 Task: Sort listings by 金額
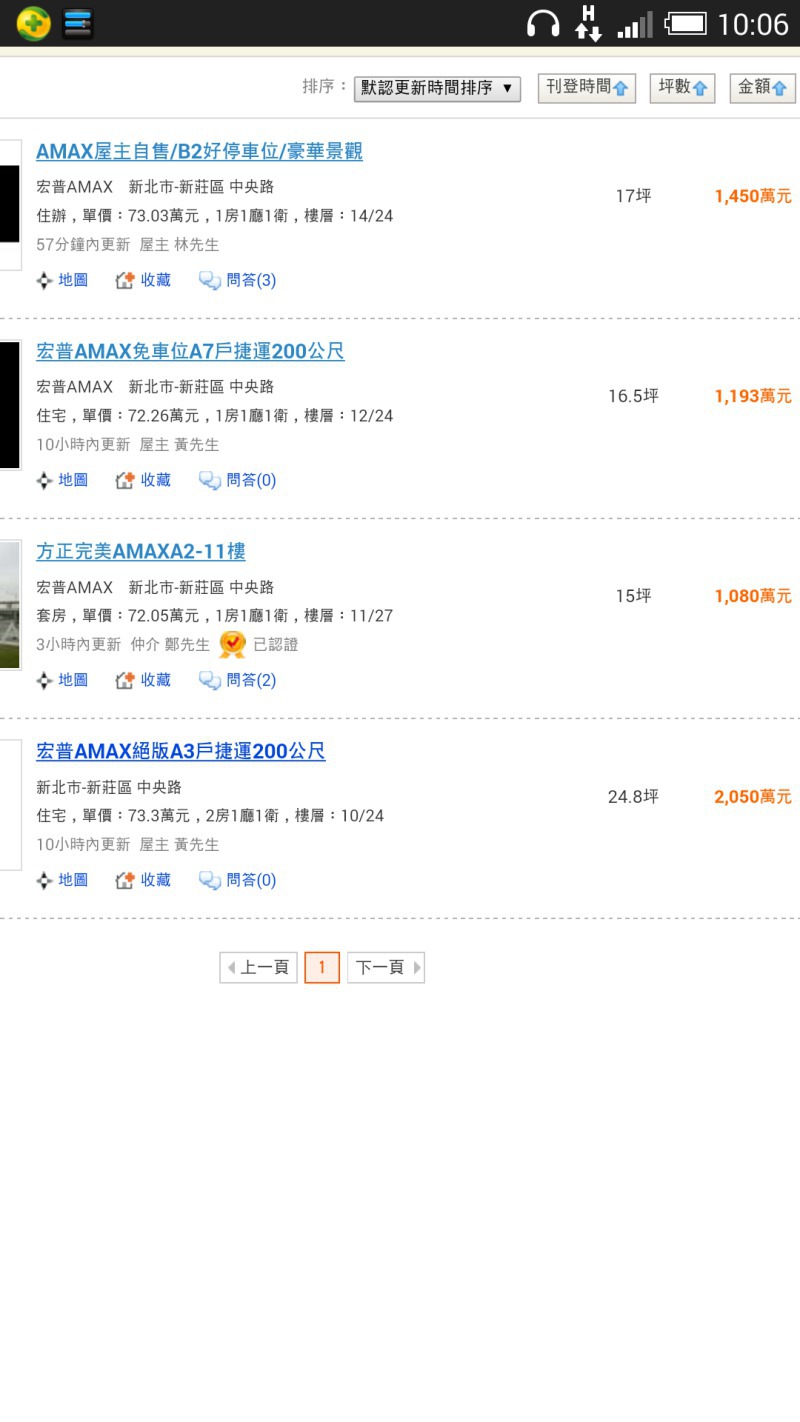pyautogui.click(x=762, y=88)
